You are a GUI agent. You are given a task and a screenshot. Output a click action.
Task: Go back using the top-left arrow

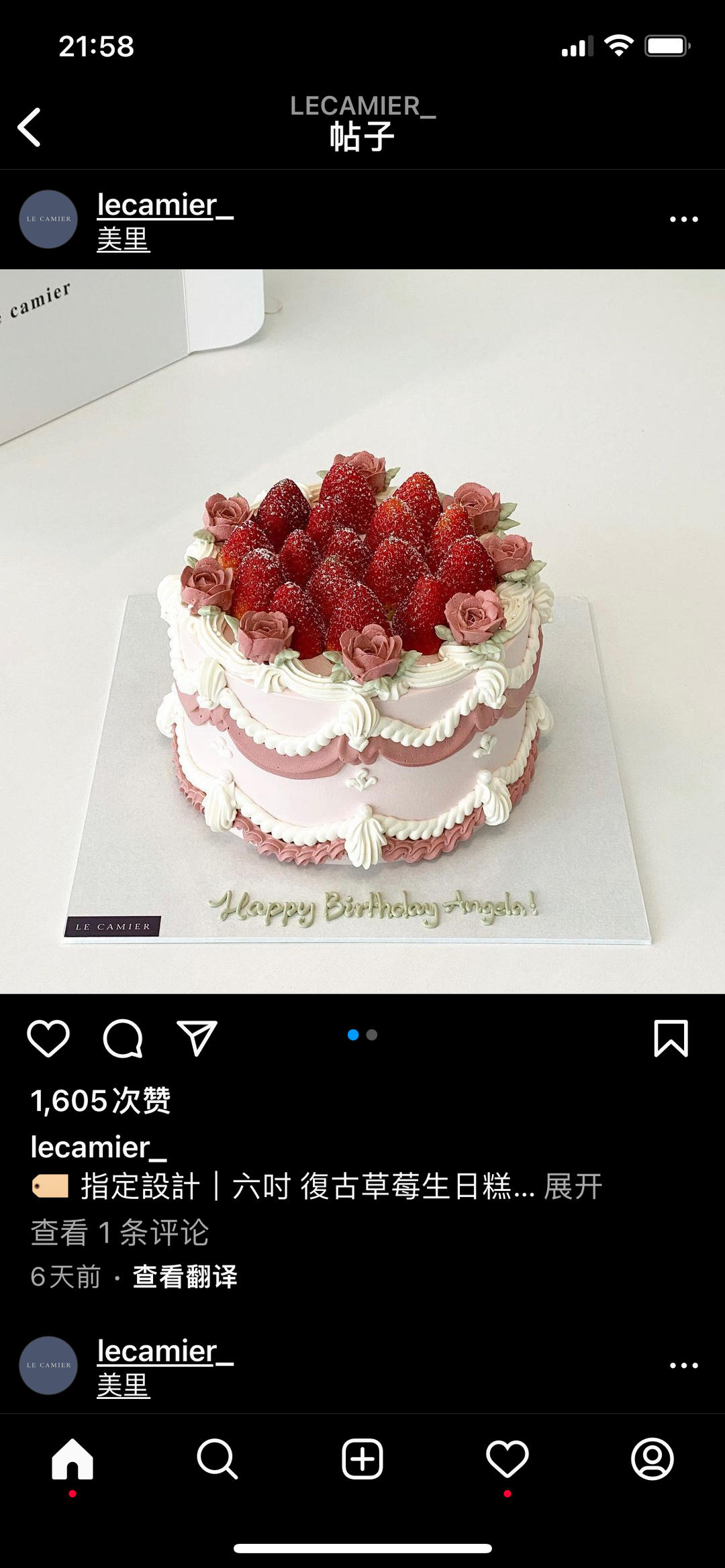click(x=29, y=127)
